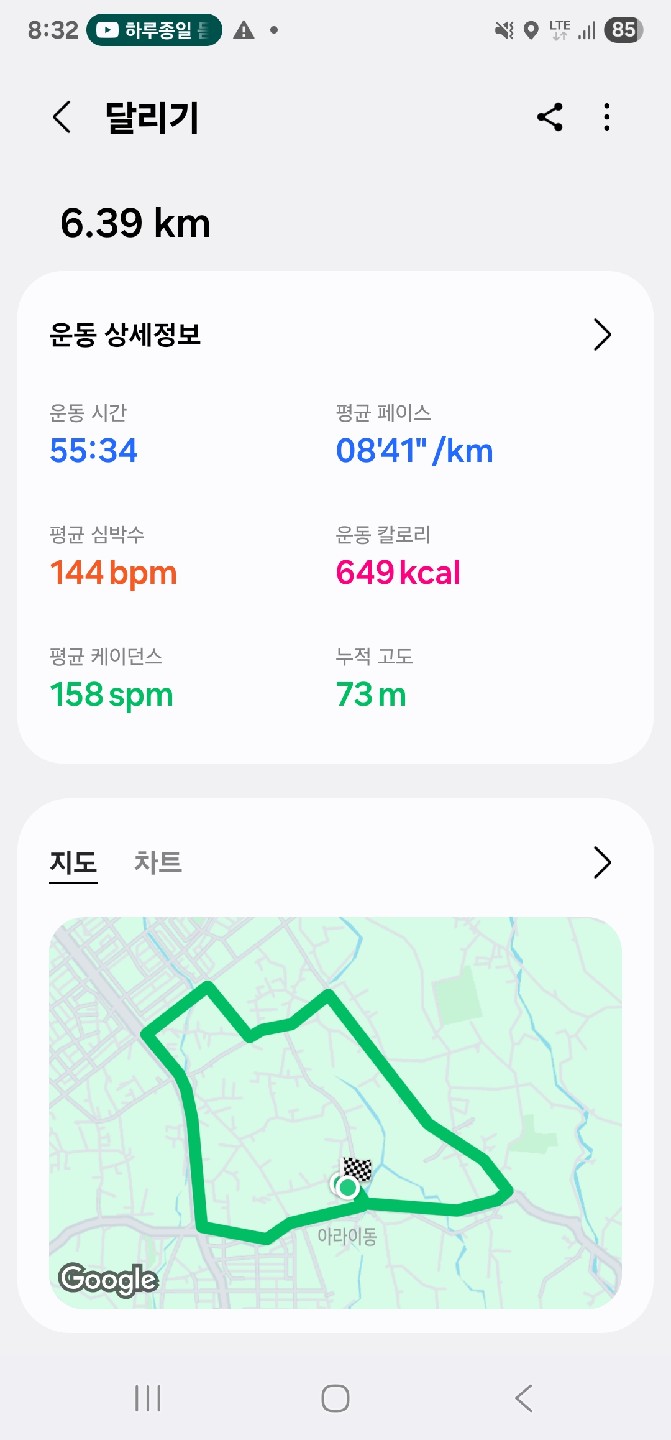Viewport: 671px width, 1440px height.
Task: Open the overflow menu
Action: tap(607, 118)
